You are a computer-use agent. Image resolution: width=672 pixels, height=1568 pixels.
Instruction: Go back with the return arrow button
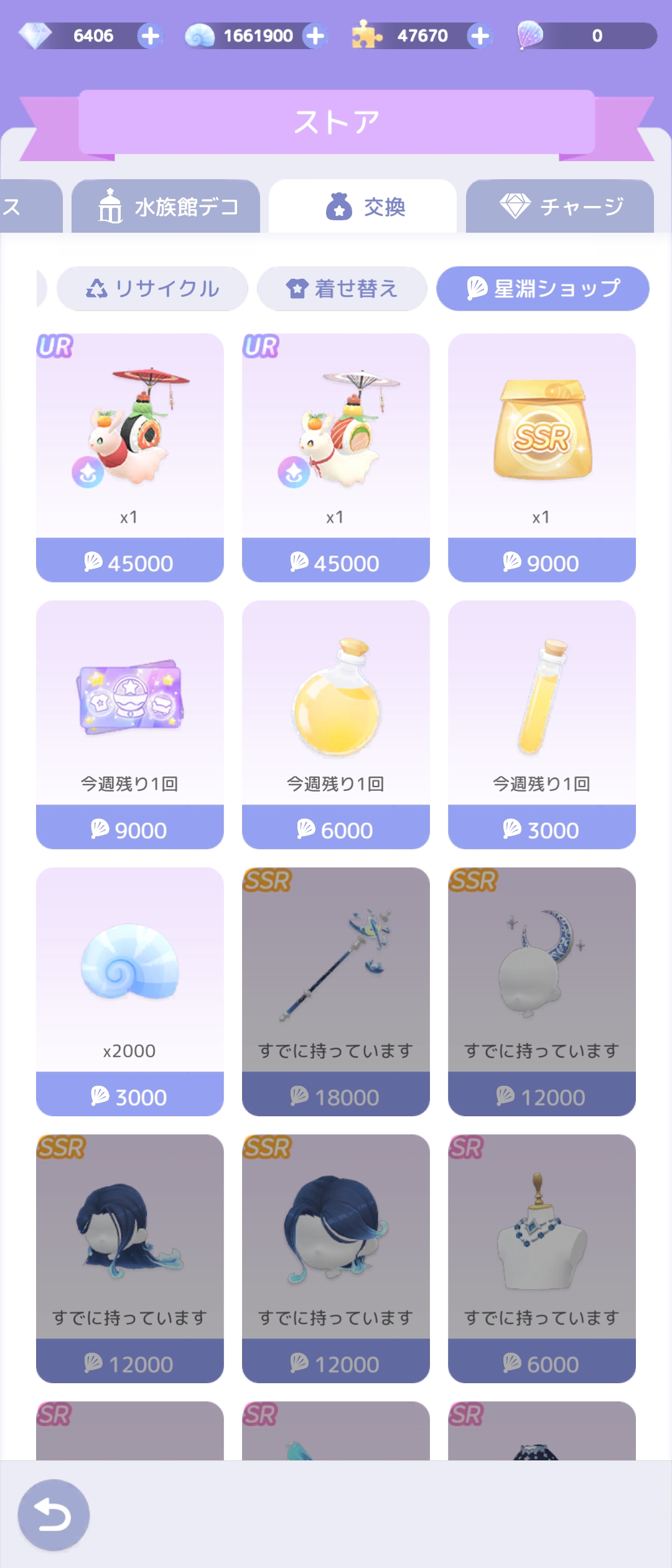click(54, 1515)
